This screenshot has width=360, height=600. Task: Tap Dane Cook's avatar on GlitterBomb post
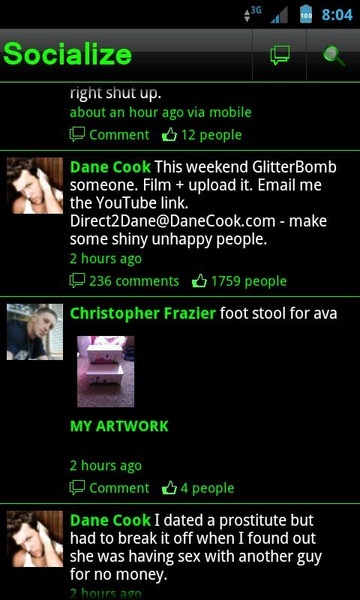pyautogui.click(x=35, y=186)
